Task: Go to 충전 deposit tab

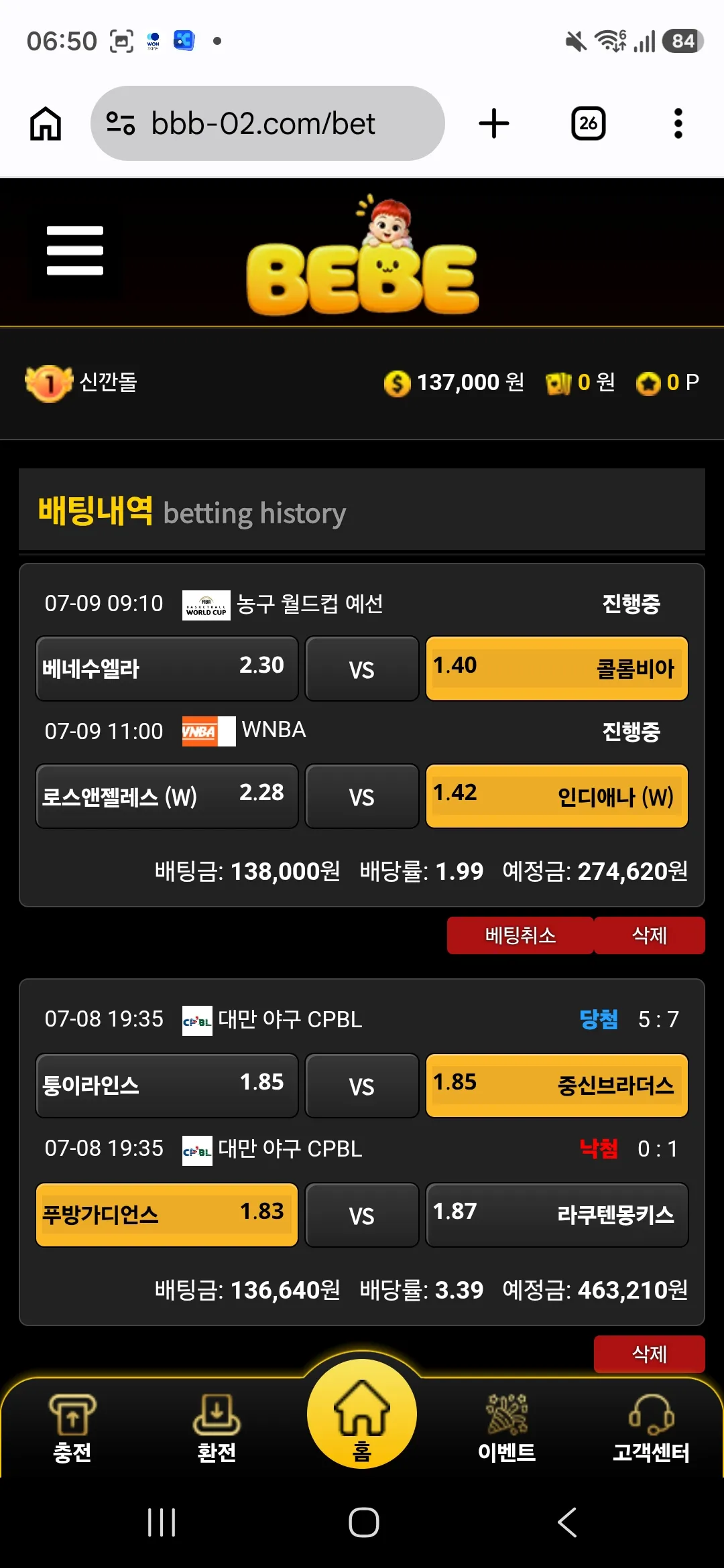Action: 72,1429
